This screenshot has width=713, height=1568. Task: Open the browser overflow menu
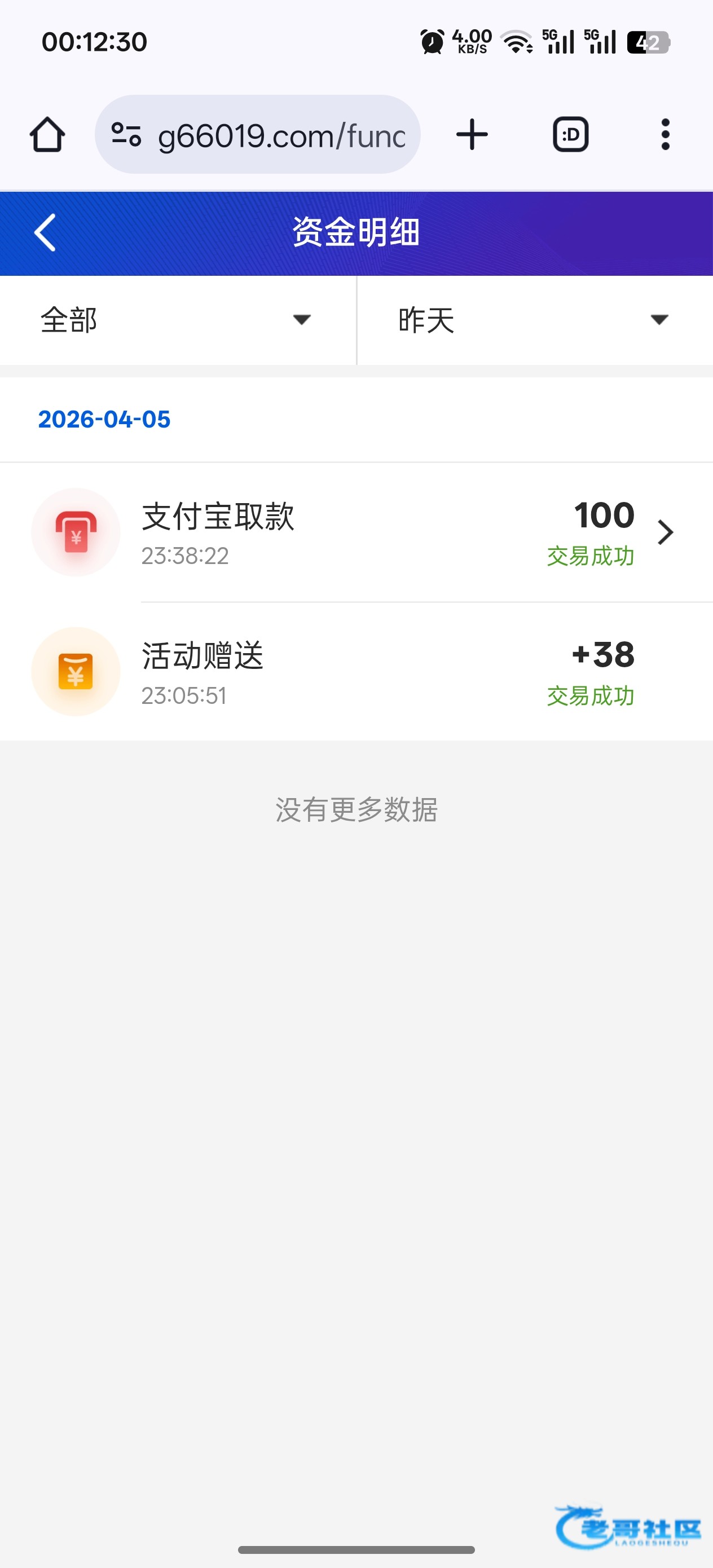pos(665,135)
